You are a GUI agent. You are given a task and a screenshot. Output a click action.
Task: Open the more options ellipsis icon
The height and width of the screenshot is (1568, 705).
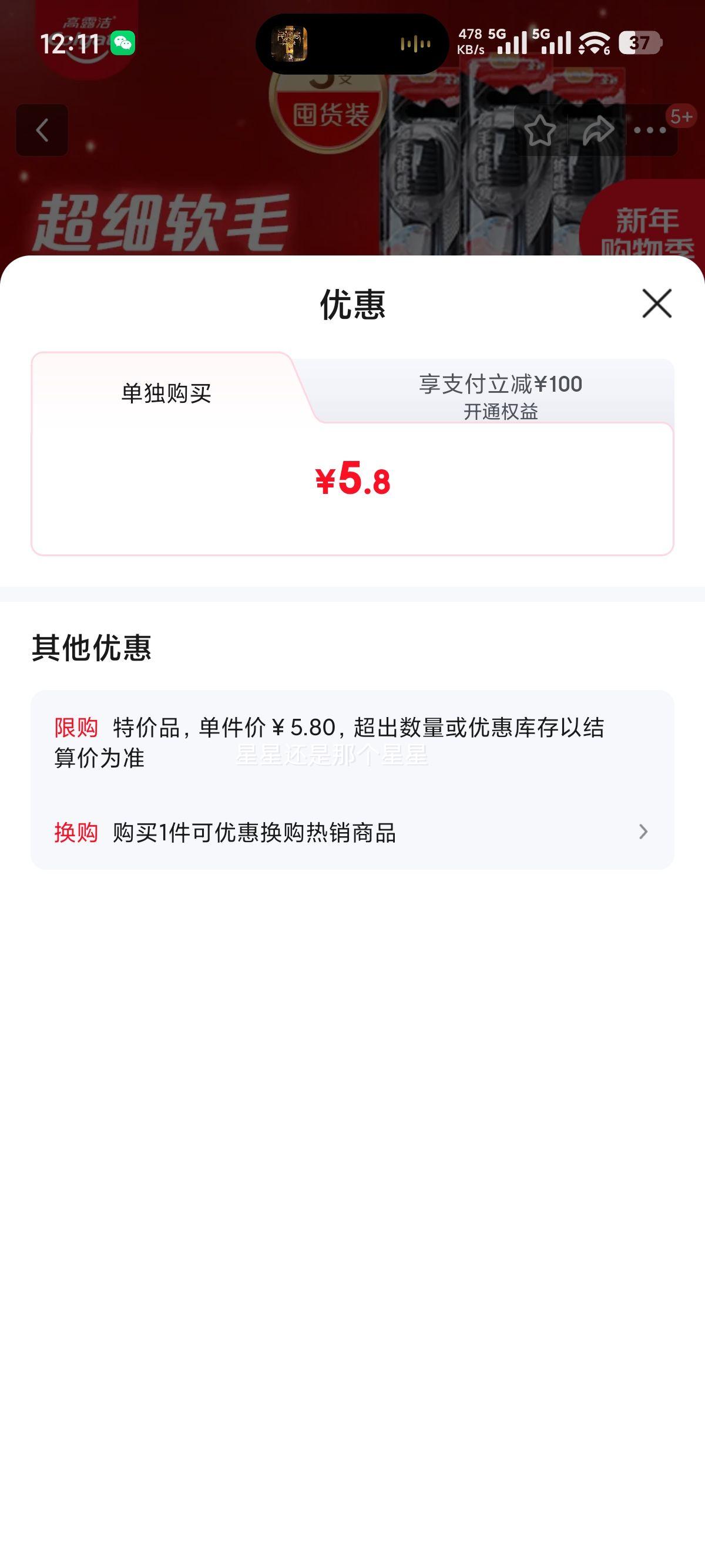(652, 130)
